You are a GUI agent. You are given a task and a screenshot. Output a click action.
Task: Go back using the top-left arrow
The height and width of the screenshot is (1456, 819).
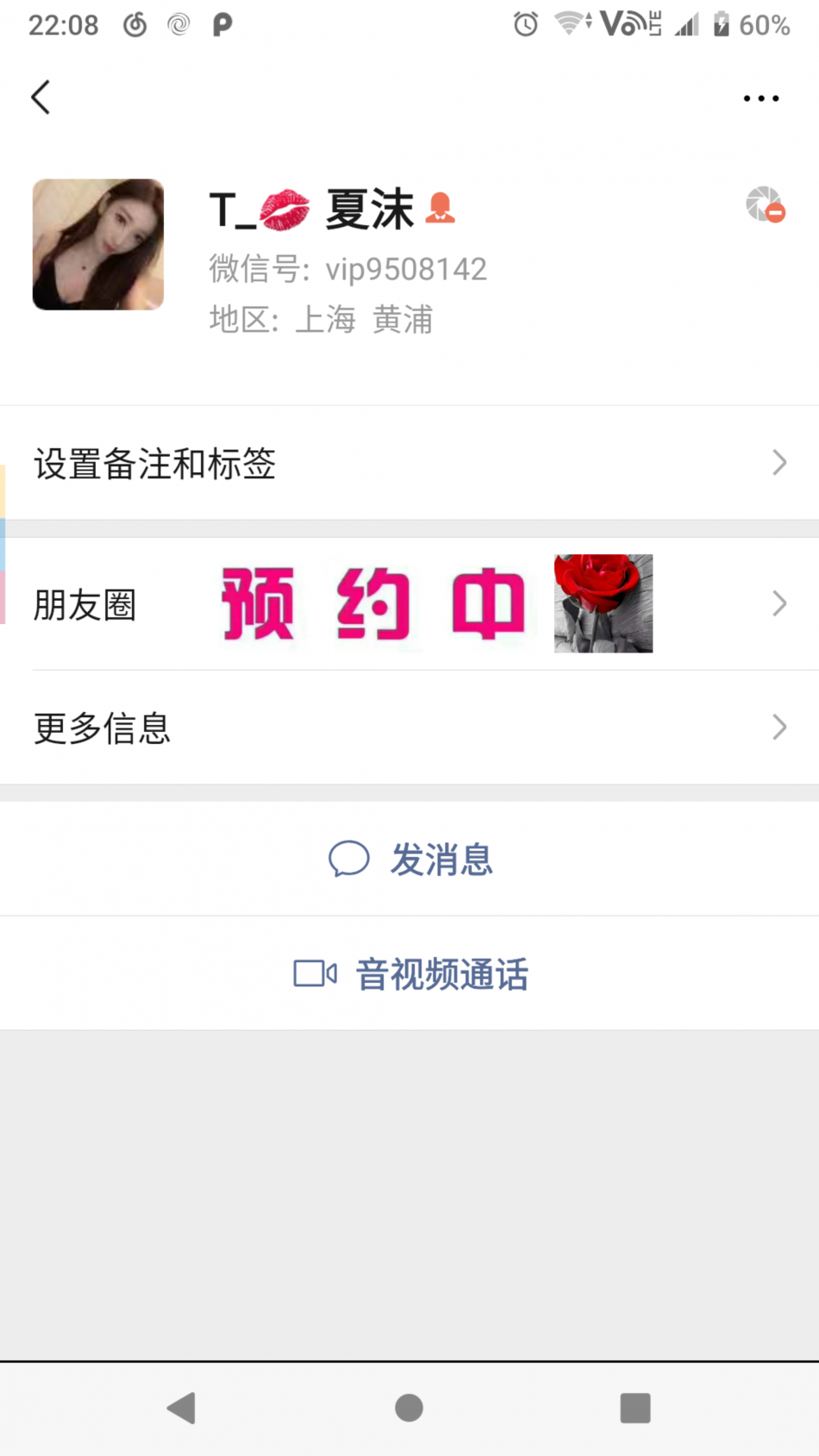[41, 97]
